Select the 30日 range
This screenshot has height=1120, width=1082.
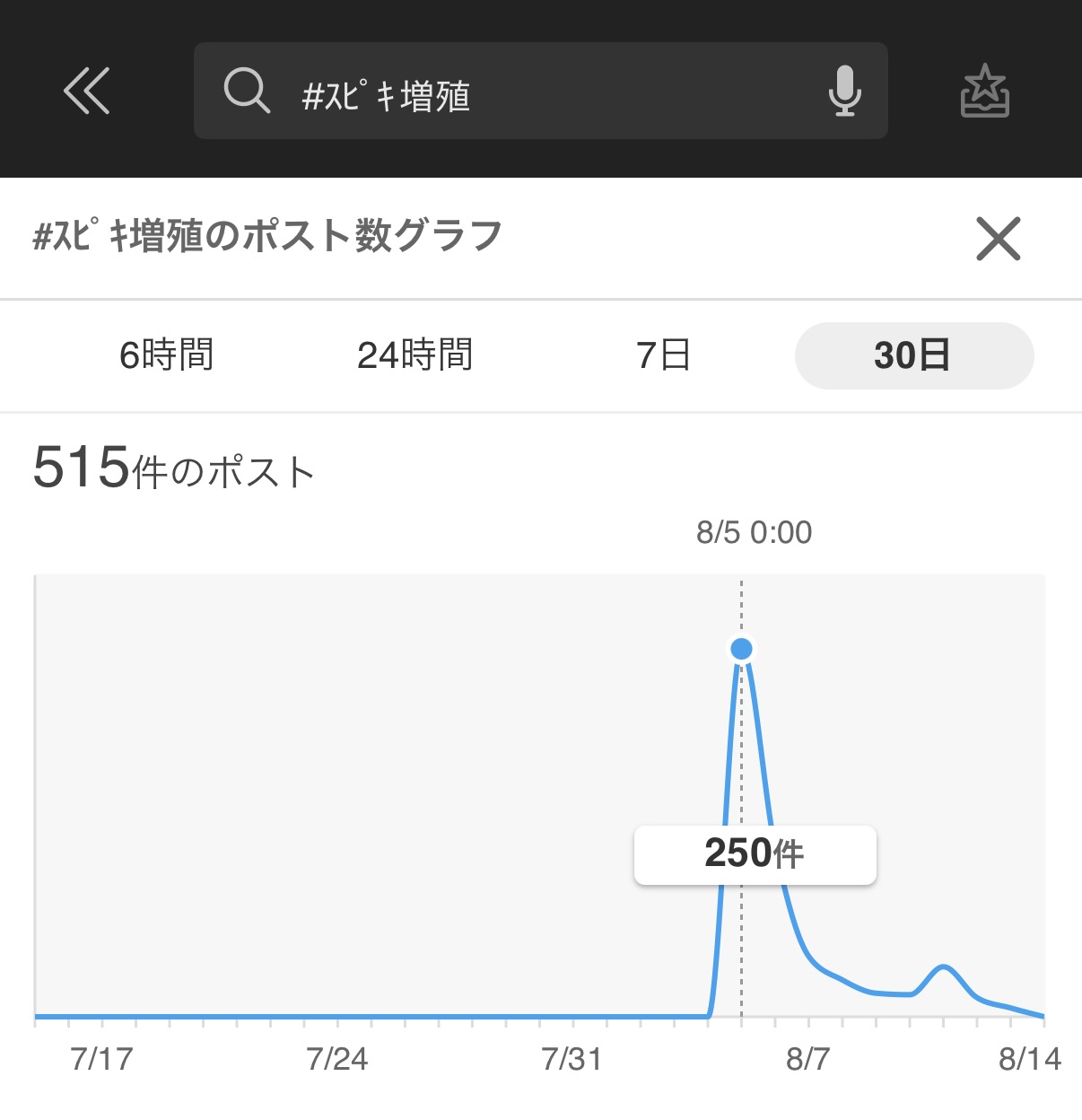click(914, 355)
